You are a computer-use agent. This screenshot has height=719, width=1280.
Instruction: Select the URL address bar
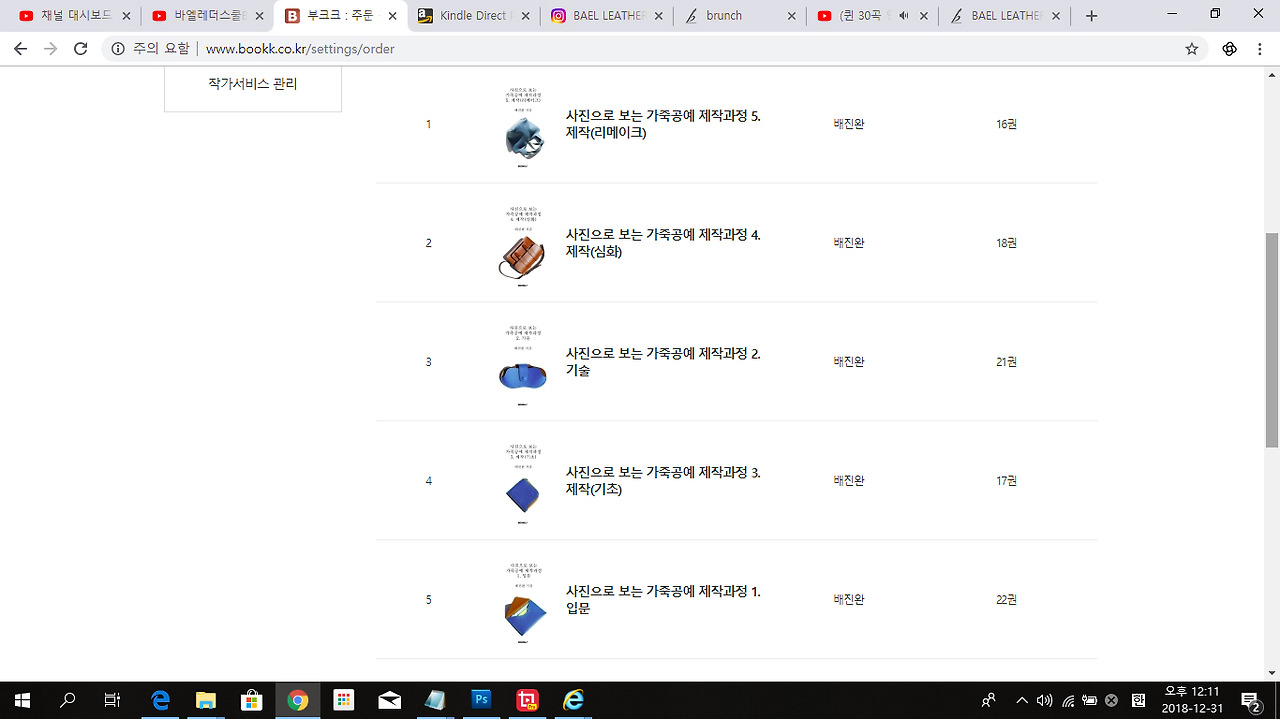[600, 48]
